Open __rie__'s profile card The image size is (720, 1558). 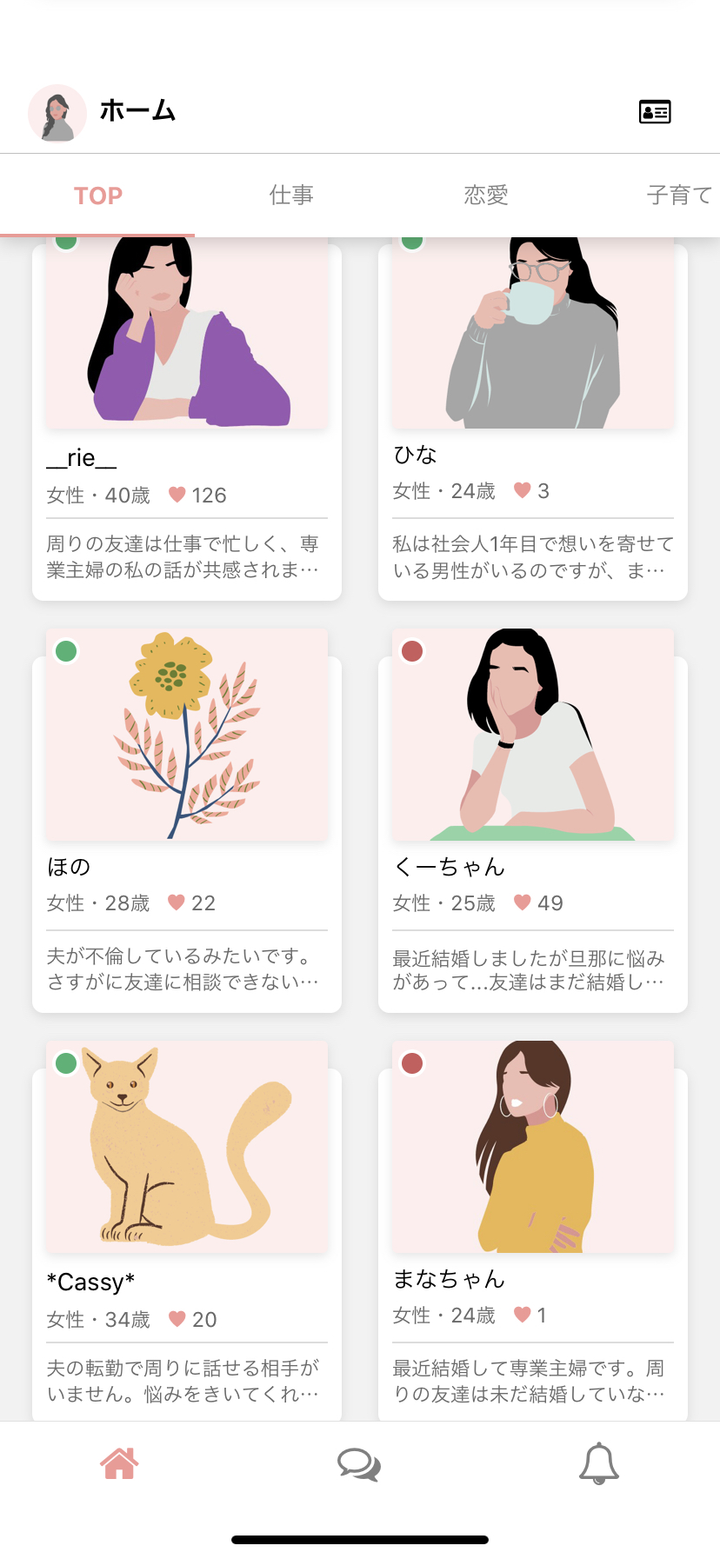[x=187, y=420]
